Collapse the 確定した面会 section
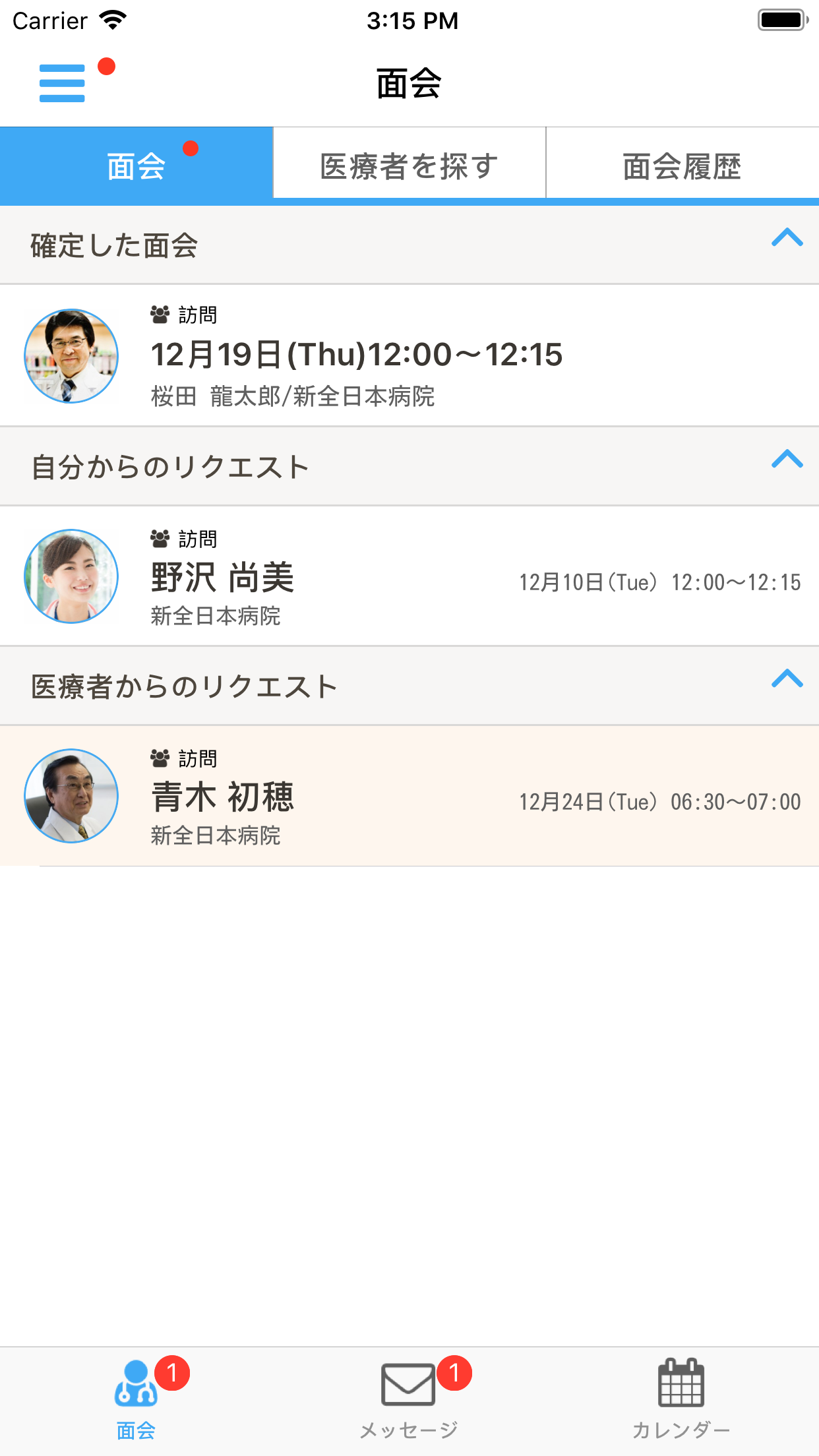This screenshot has width=819, height=1456. pos(787,238)
